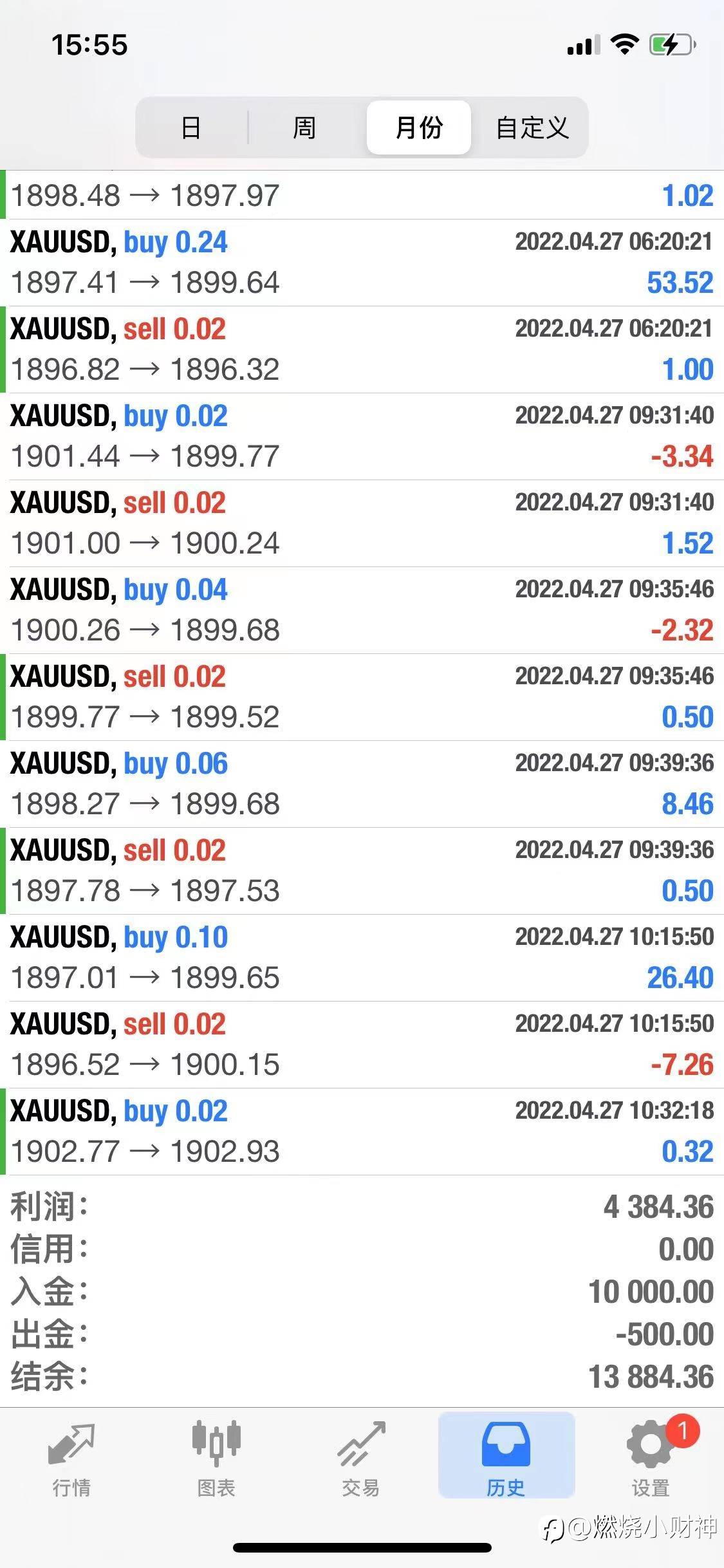
Task: Expand the buy 0.02 trade at 10:32:18
Action: (362, 1132)
